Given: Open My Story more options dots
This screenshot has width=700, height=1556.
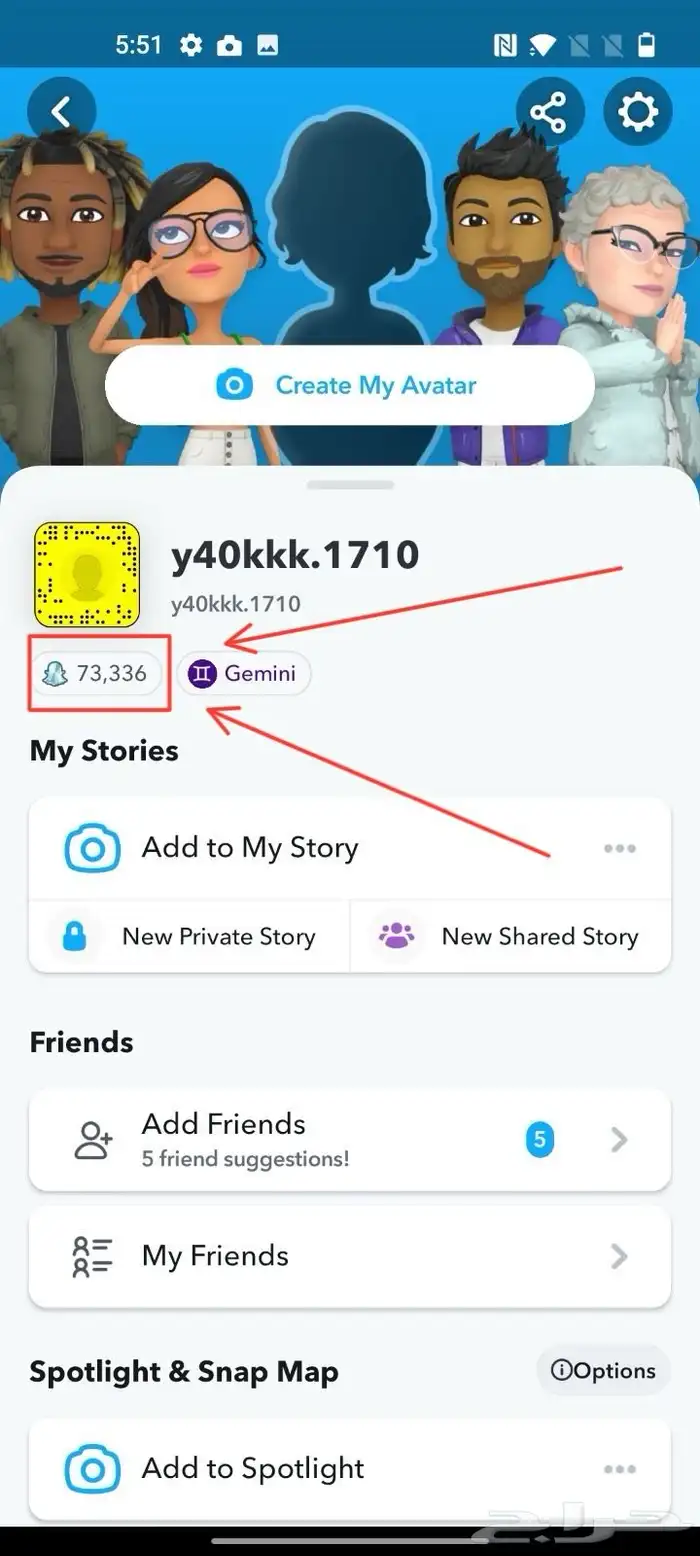Looking at the screenshot, I should pyautogui.click(x=619, y=849).
